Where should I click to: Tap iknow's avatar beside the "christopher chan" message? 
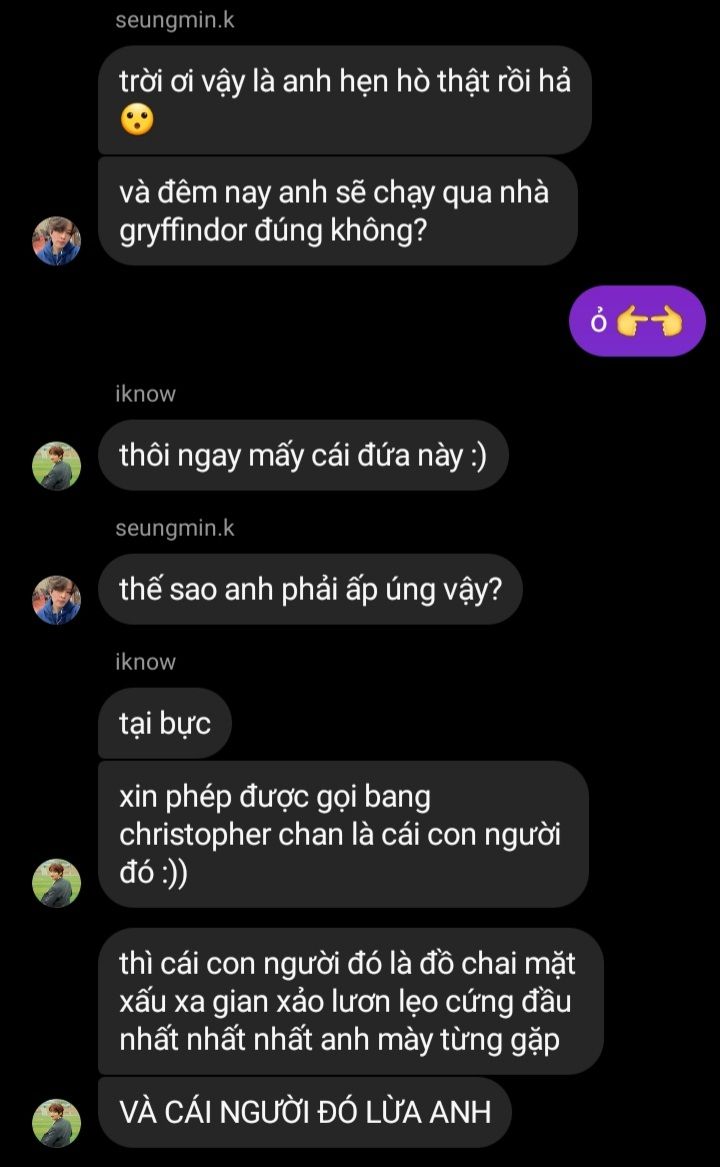pos(56,883)
